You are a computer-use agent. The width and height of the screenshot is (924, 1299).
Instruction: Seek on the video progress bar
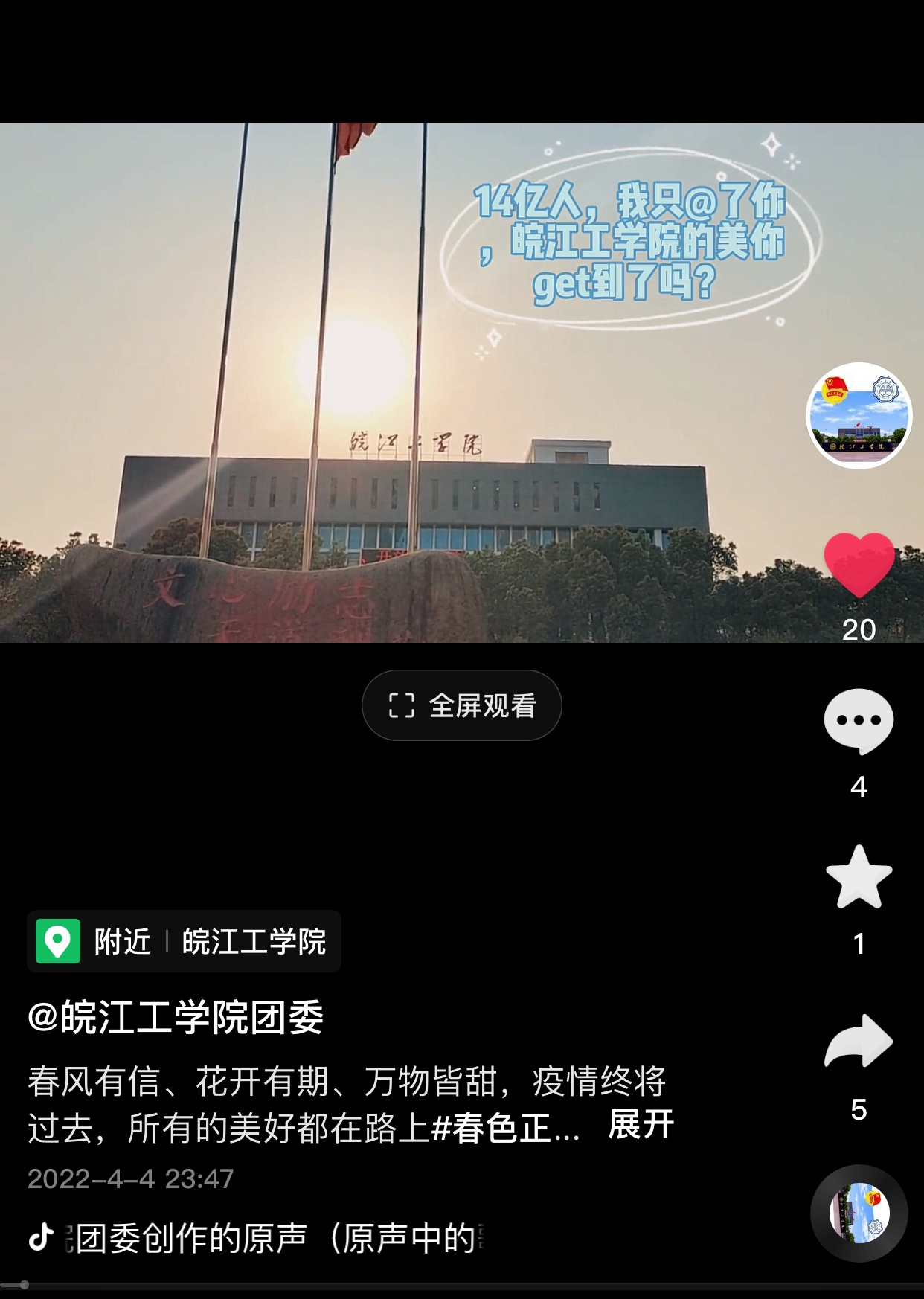461,1285
